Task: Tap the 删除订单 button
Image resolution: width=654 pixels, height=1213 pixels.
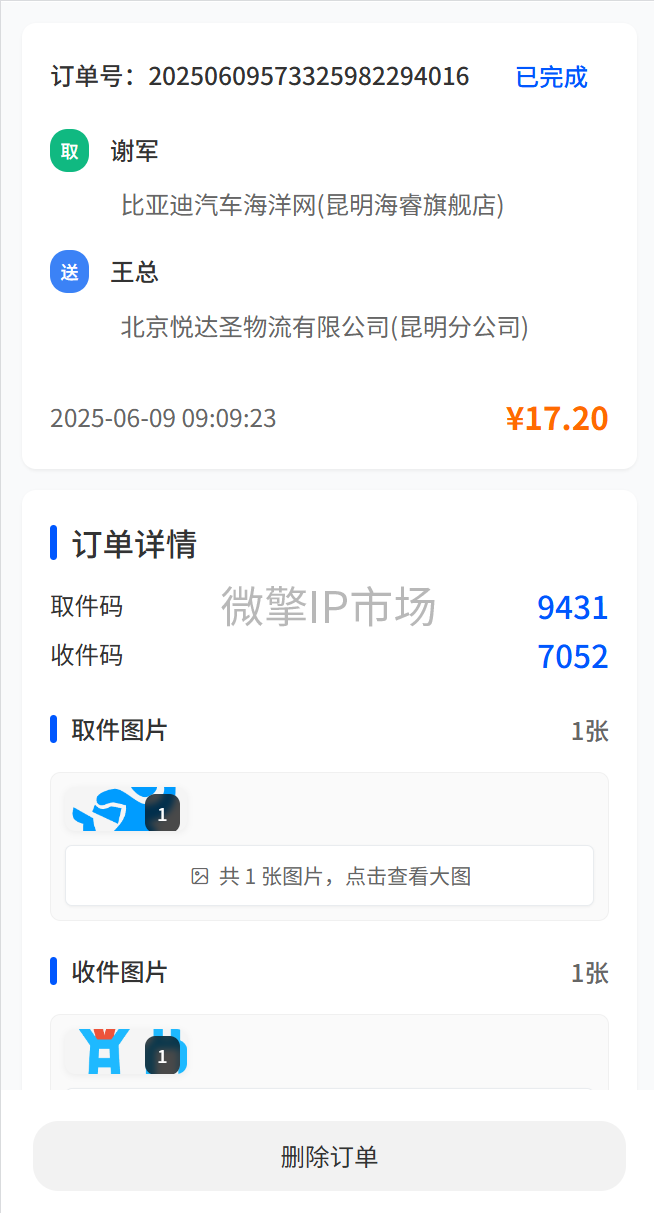Action: coord(329,1156)
